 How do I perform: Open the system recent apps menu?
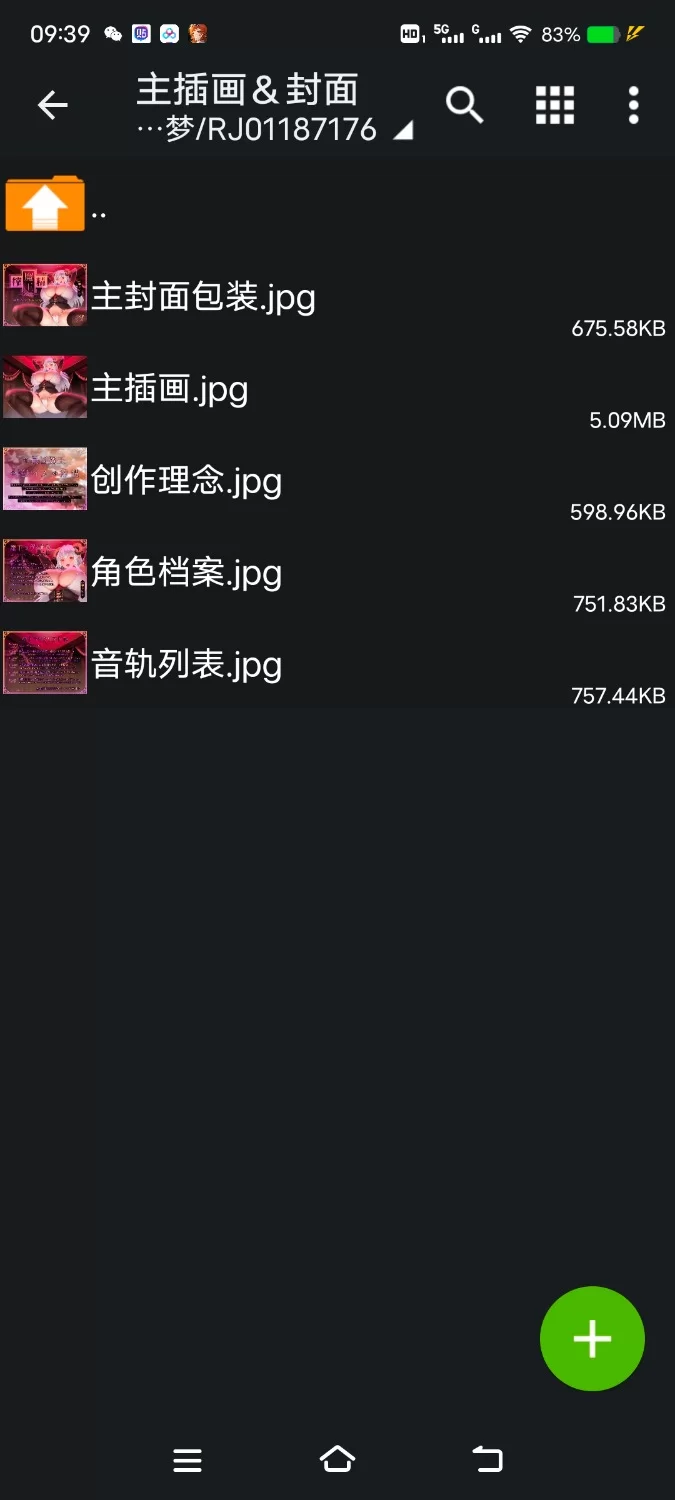coord(187,1460)
